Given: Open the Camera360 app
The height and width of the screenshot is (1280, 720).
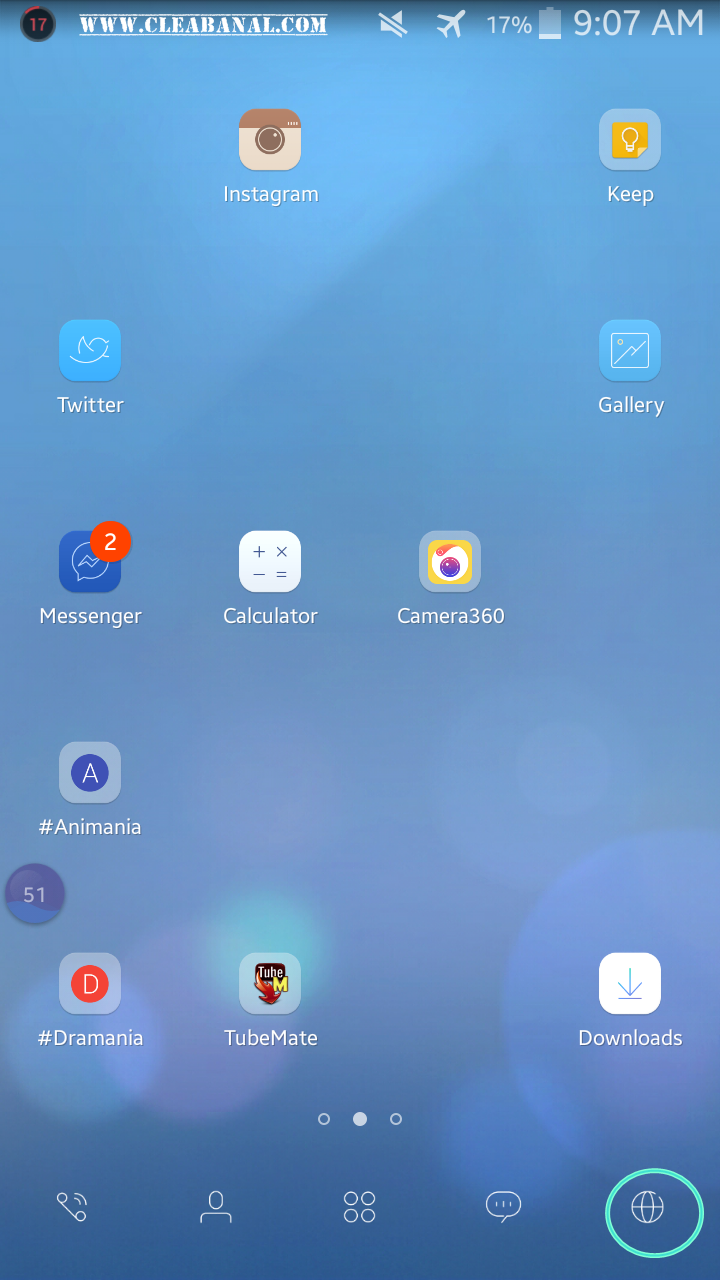Looking at the screenshot, I should (450, 562).
